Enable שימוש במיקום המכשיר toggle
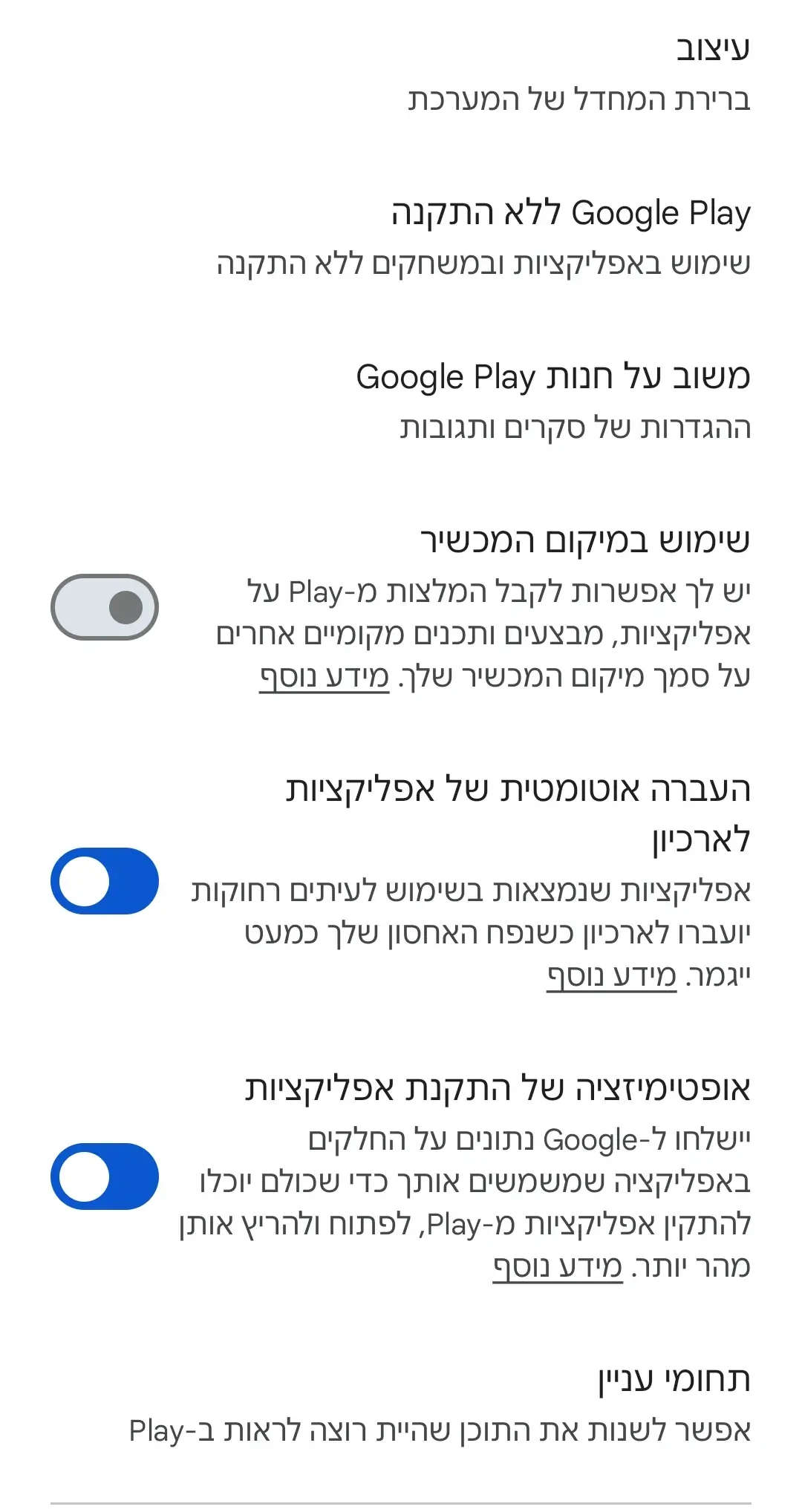This screenshot has height=1512, width=802. pyautogui.click(x=105, y=607)
